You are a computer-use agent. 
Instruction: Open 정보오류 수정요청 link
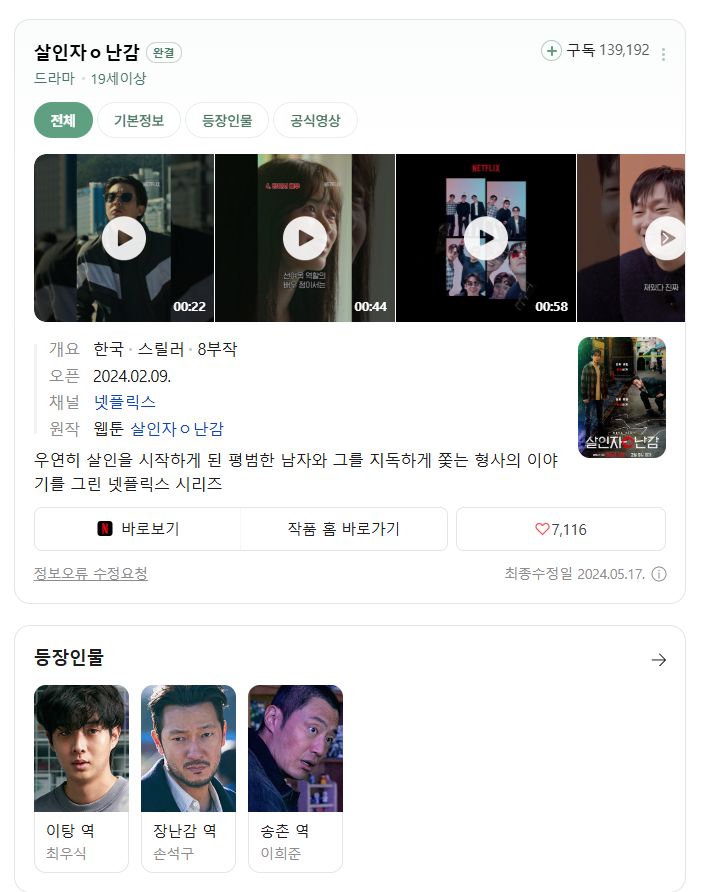90,573
